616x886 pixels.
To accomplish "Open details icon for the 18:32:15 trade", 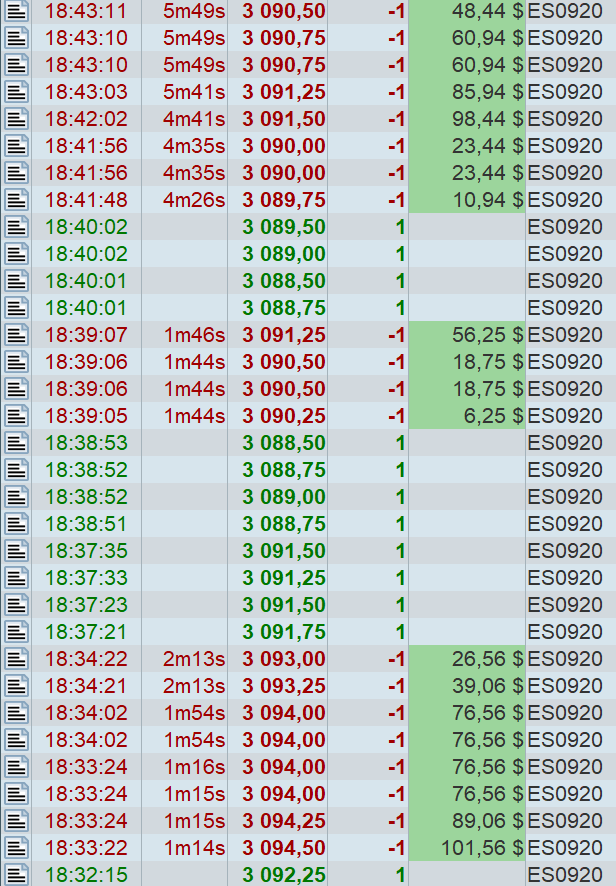I will 16,874.
